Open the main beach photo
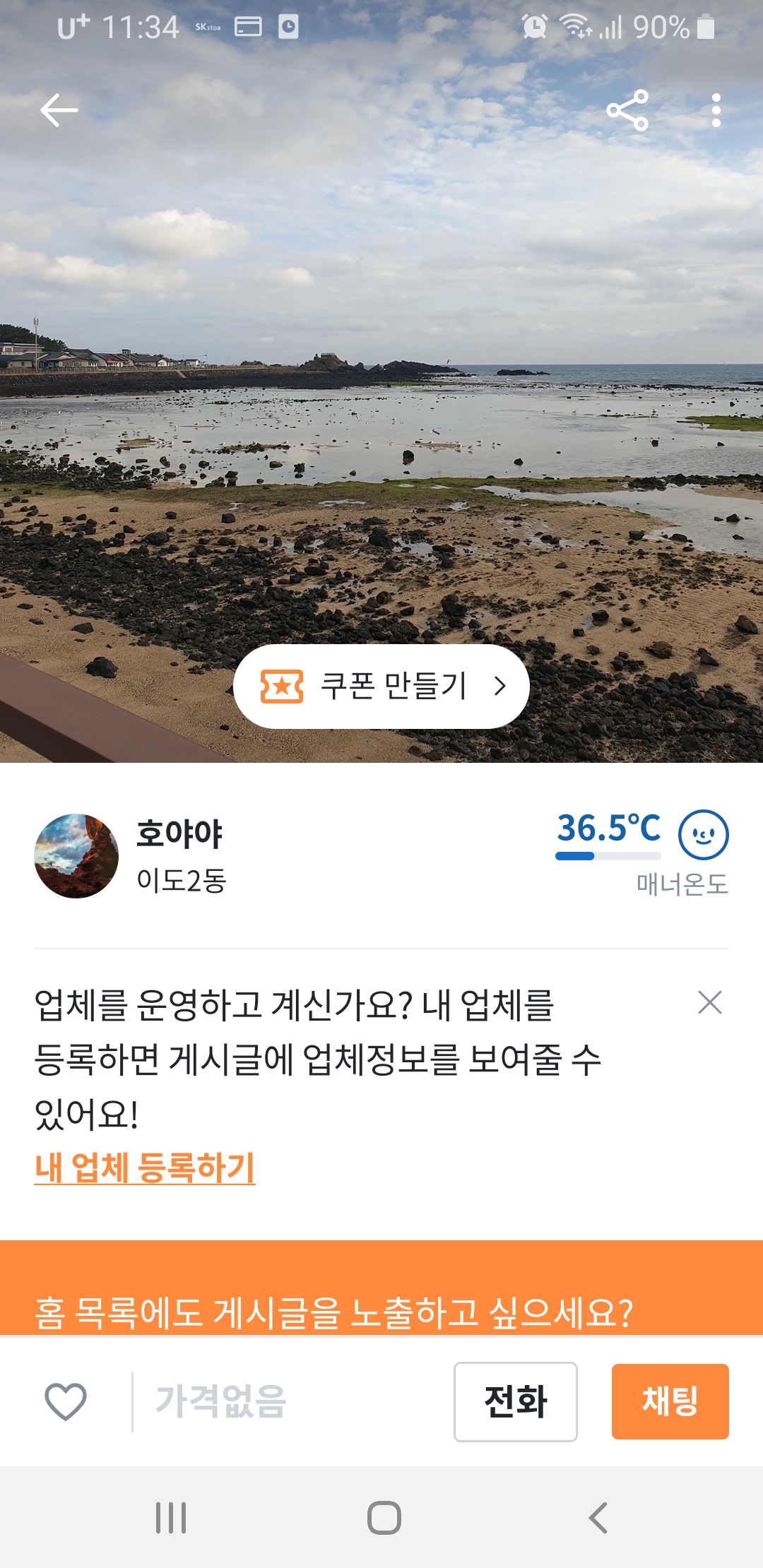The image size is (763, 1568). coord(381,381)
